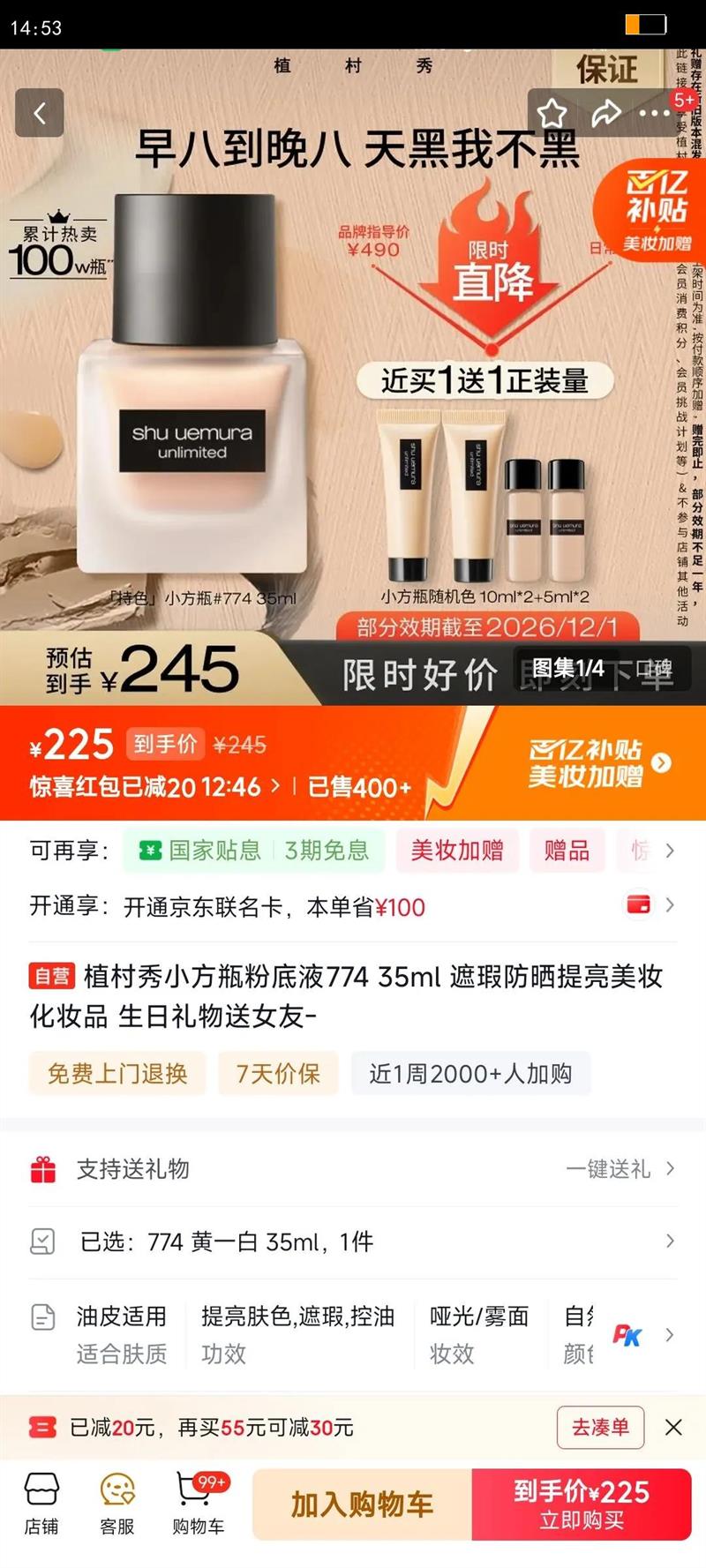Image resolution: width=706 pixels, height=1568 pixels.
Task: Tap 去凑单 in the discount banner
Action: (x=600, y=1427)
